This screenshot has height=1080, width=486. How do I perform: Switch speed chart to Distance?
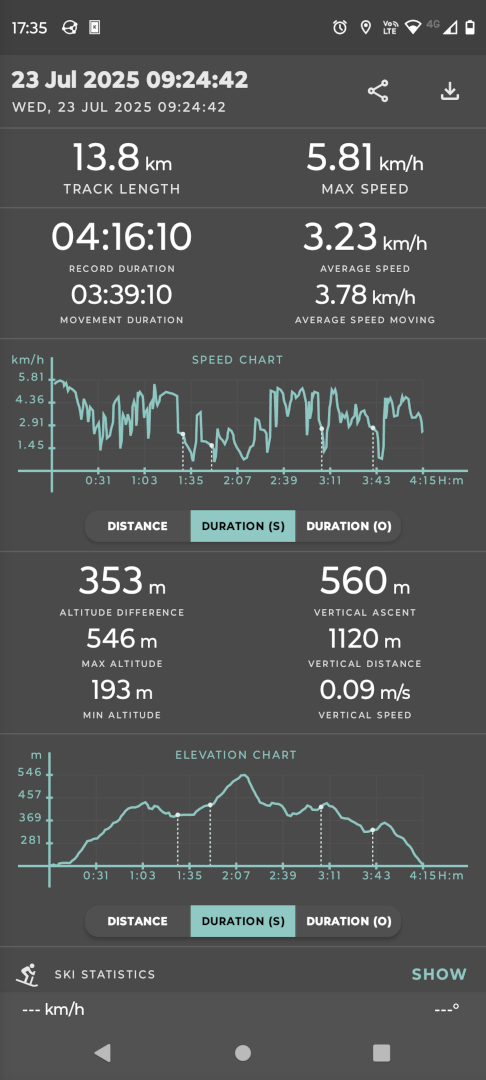[x=138, y=526]
